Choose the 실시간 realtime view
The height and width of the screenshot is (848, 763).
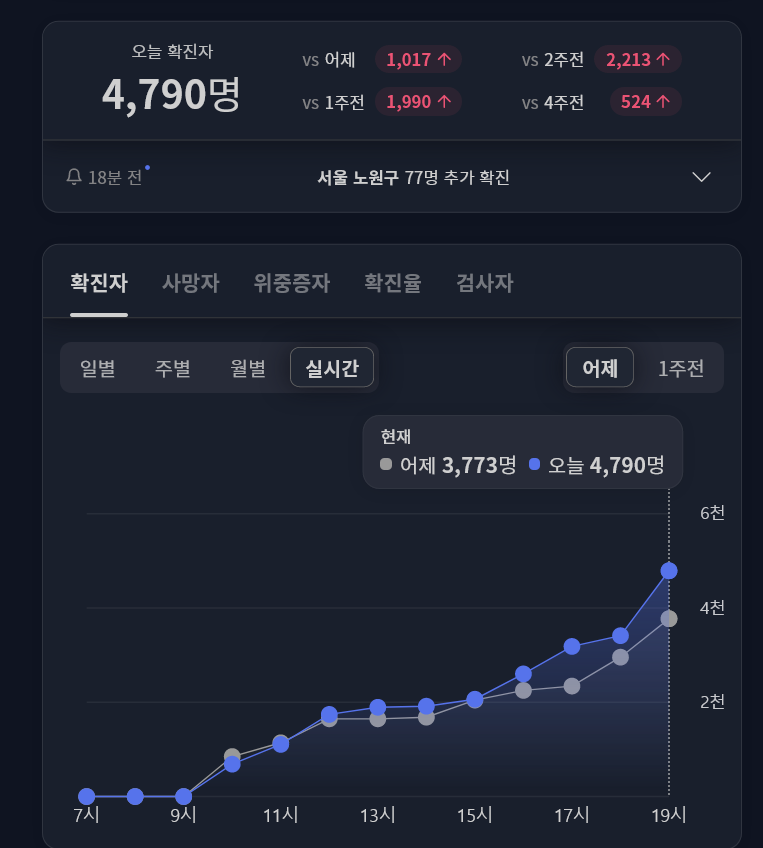click(332, 368)
